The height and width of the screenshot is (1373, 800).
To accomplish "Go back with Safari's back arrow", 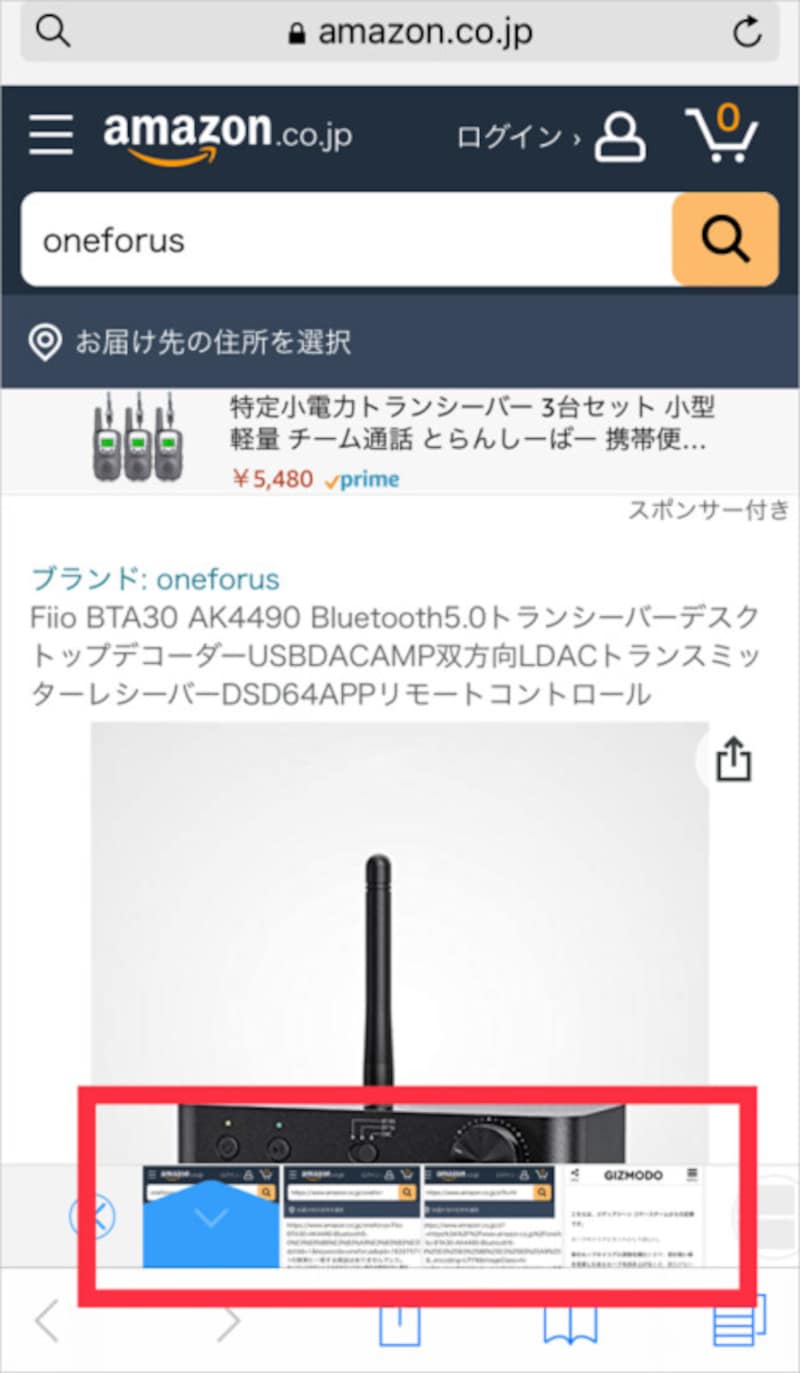I will (46, 1322).
